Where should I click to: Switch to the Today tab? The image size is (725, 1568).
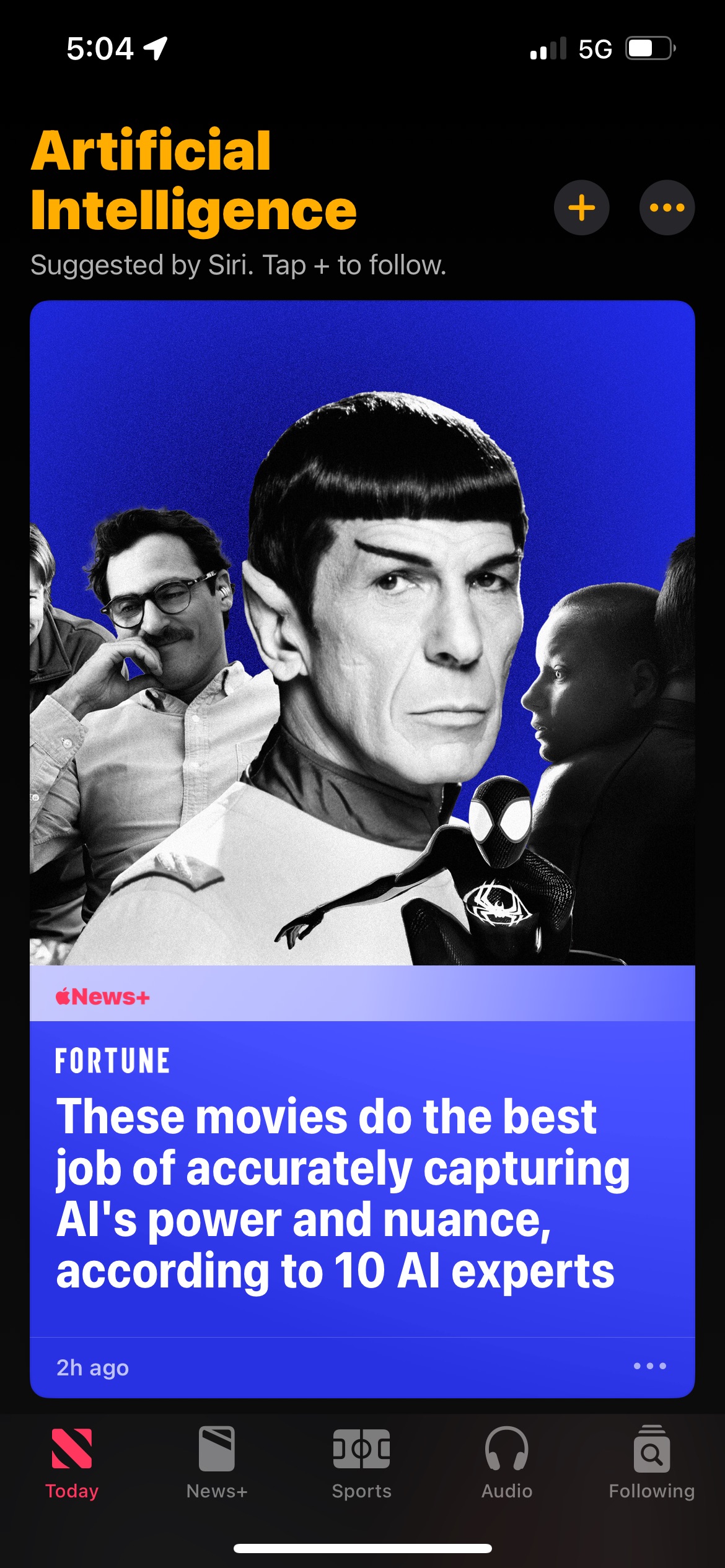(x=72, y=1463)
